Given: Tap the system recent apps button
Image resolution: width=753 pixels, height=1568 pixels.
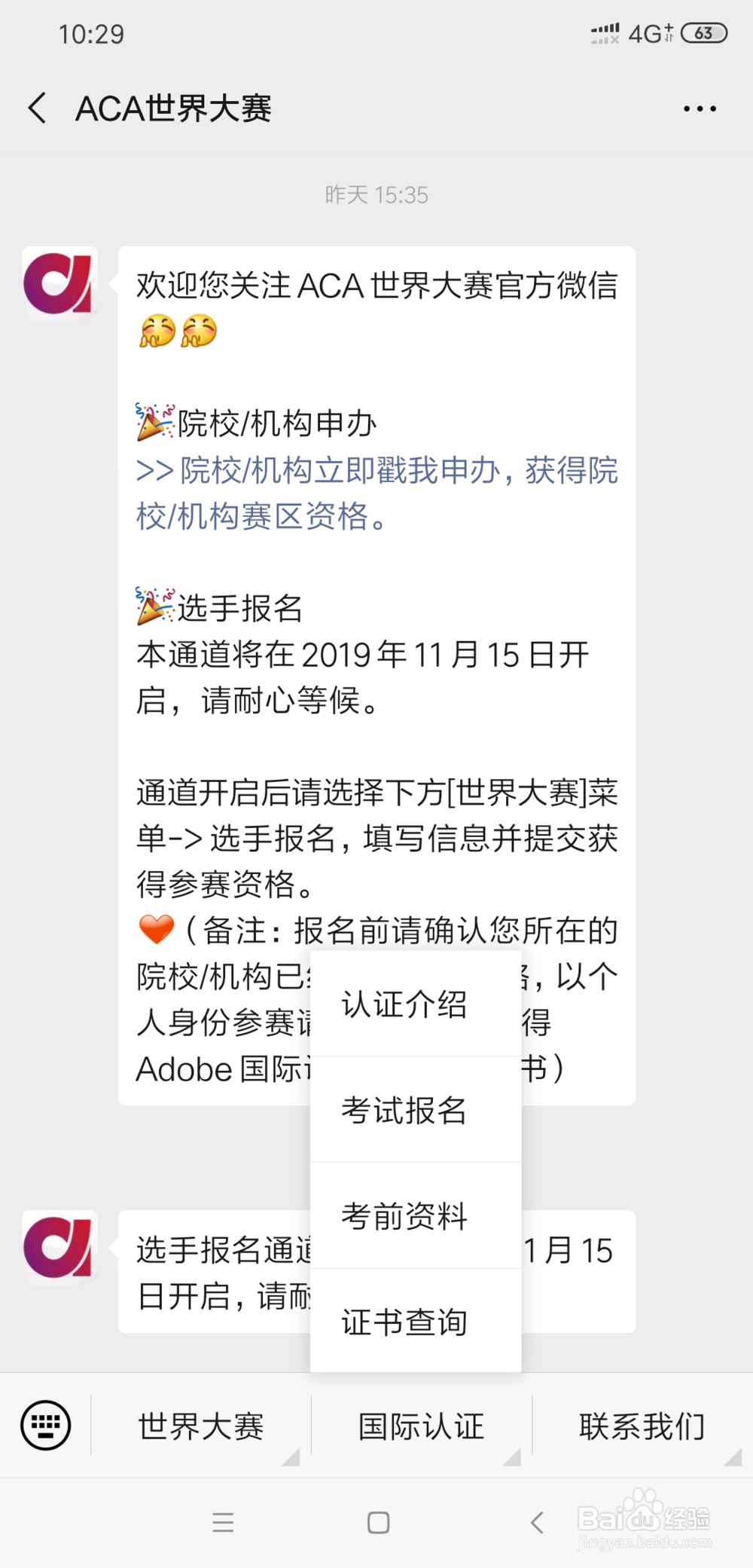Looking at the screenshot, I should tap(223, 1522).
